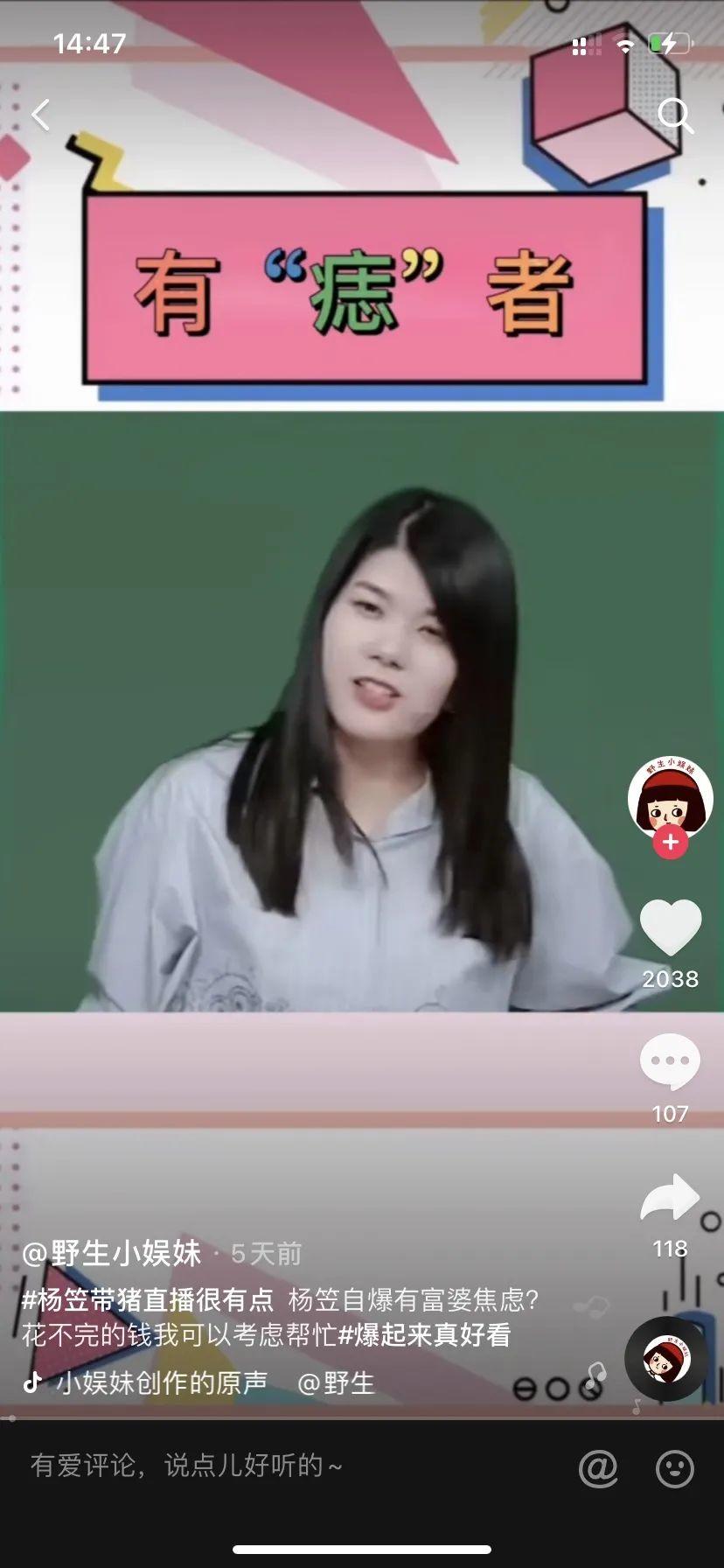This screenshot has width=724, height=1568.
Task: Open hashtag #杨笠带猪直播很有点
Action: pyautogui.click(x=147, y=1299)
